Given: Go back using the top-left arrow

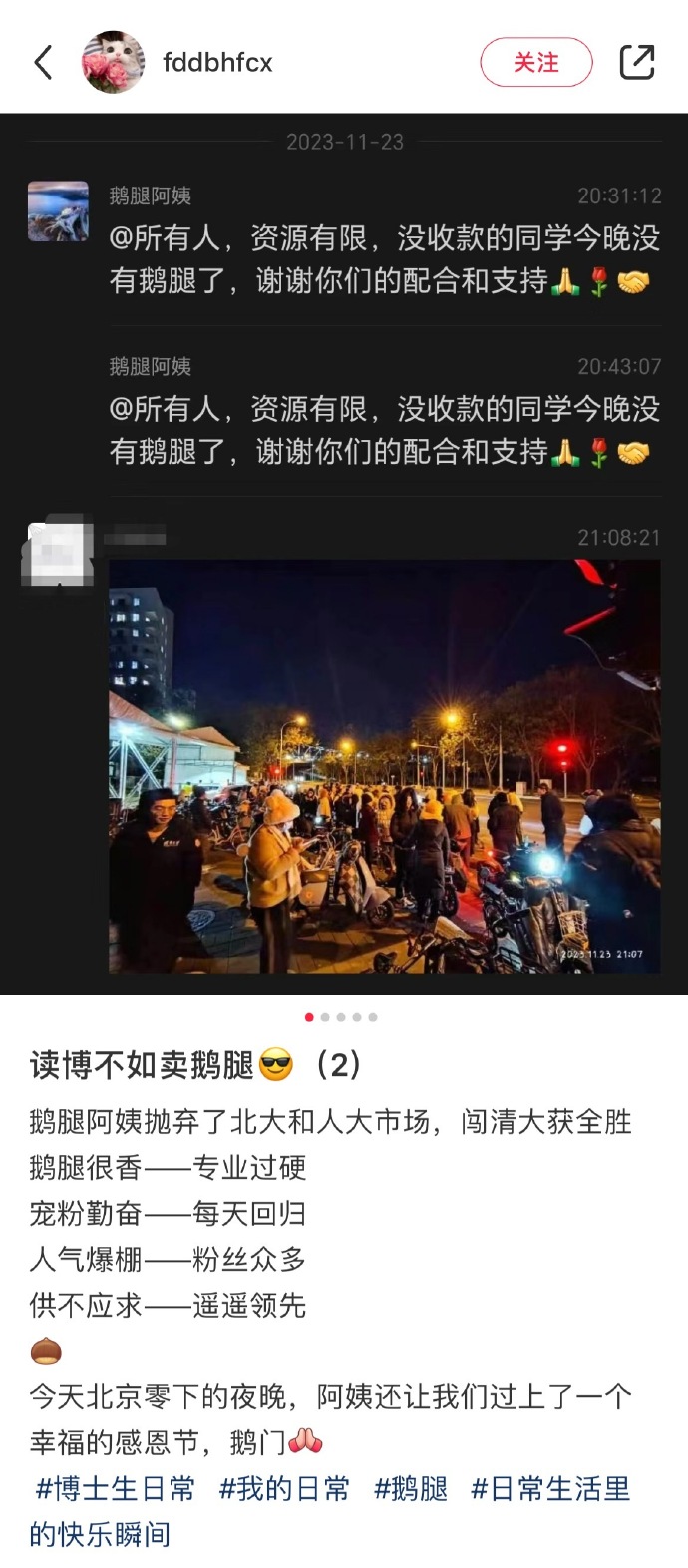Looking at the screenshot, I should click(x=43, y=62).
